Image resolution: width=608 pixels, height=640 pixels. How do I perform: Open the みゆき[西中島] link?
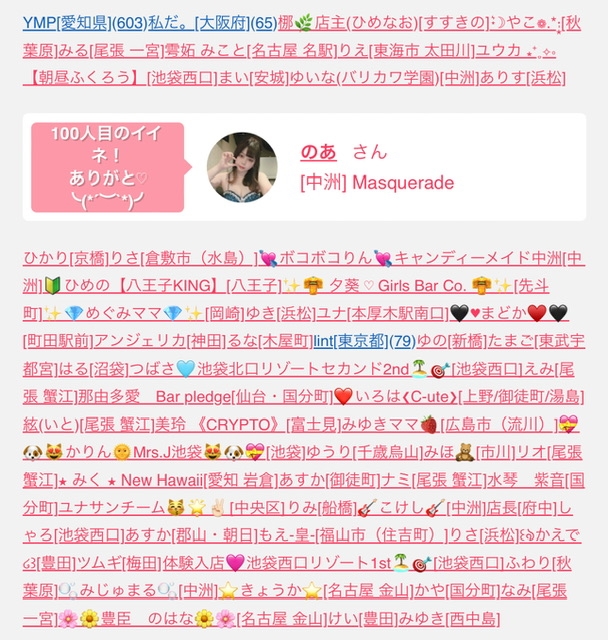448,619
